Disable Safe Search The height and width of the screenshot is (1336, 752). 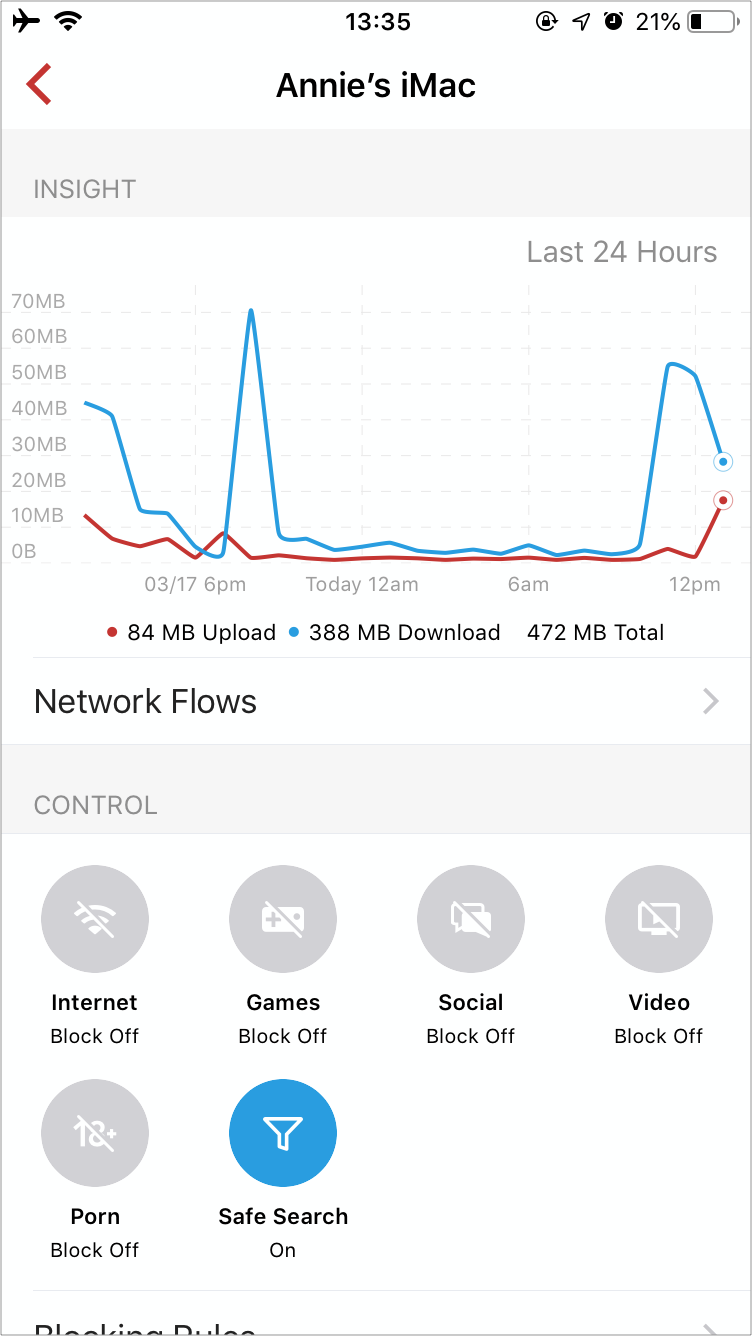pos(283,1133)
